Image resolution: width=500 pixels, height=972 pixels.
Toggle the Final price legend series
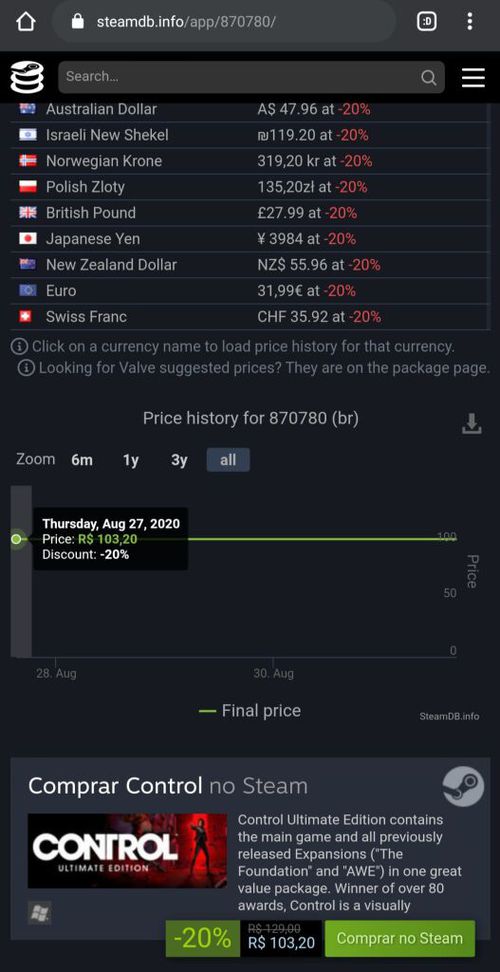(x=249, y=710)
